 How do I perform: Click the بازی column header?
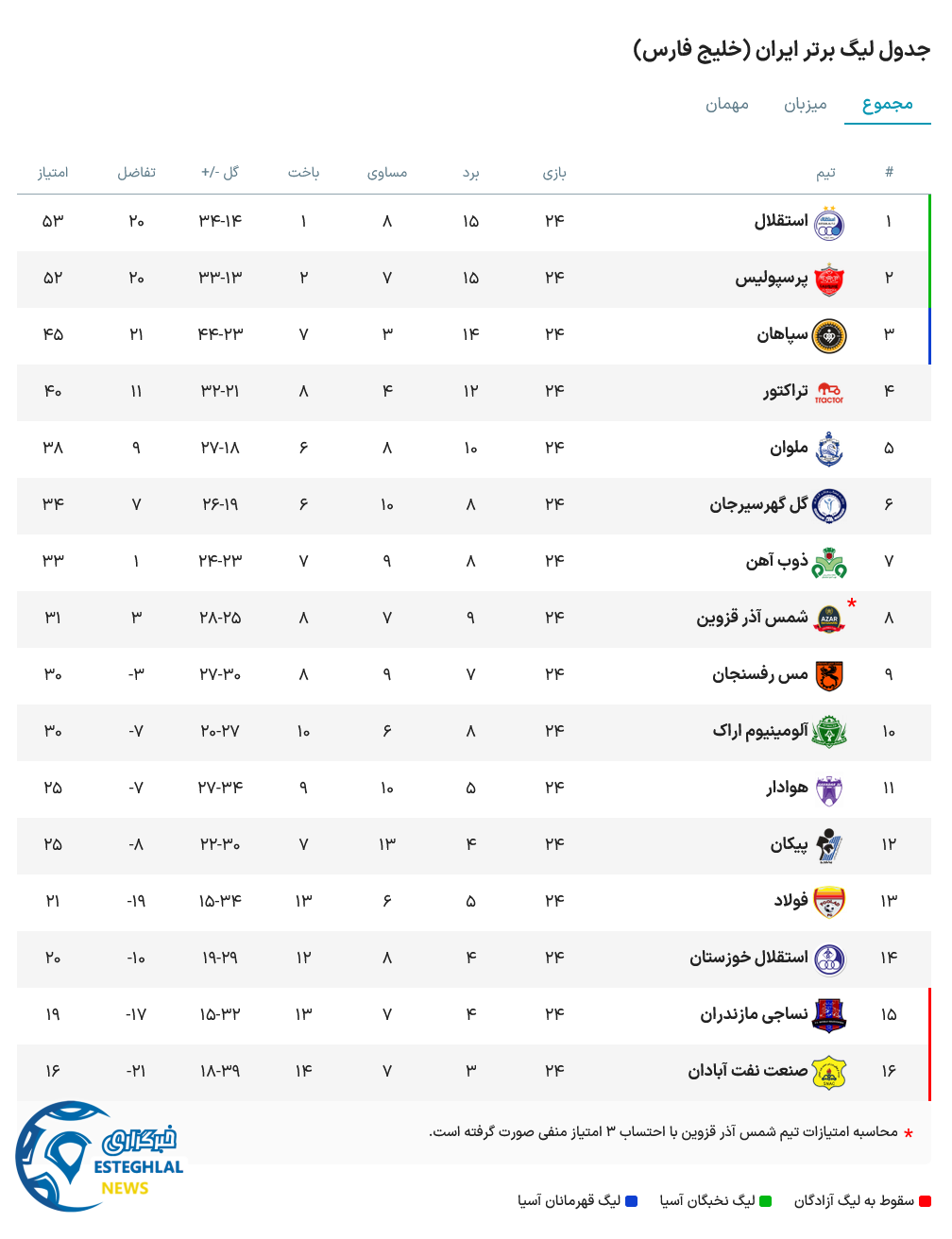pyautogui.click(x=555, y=173)
